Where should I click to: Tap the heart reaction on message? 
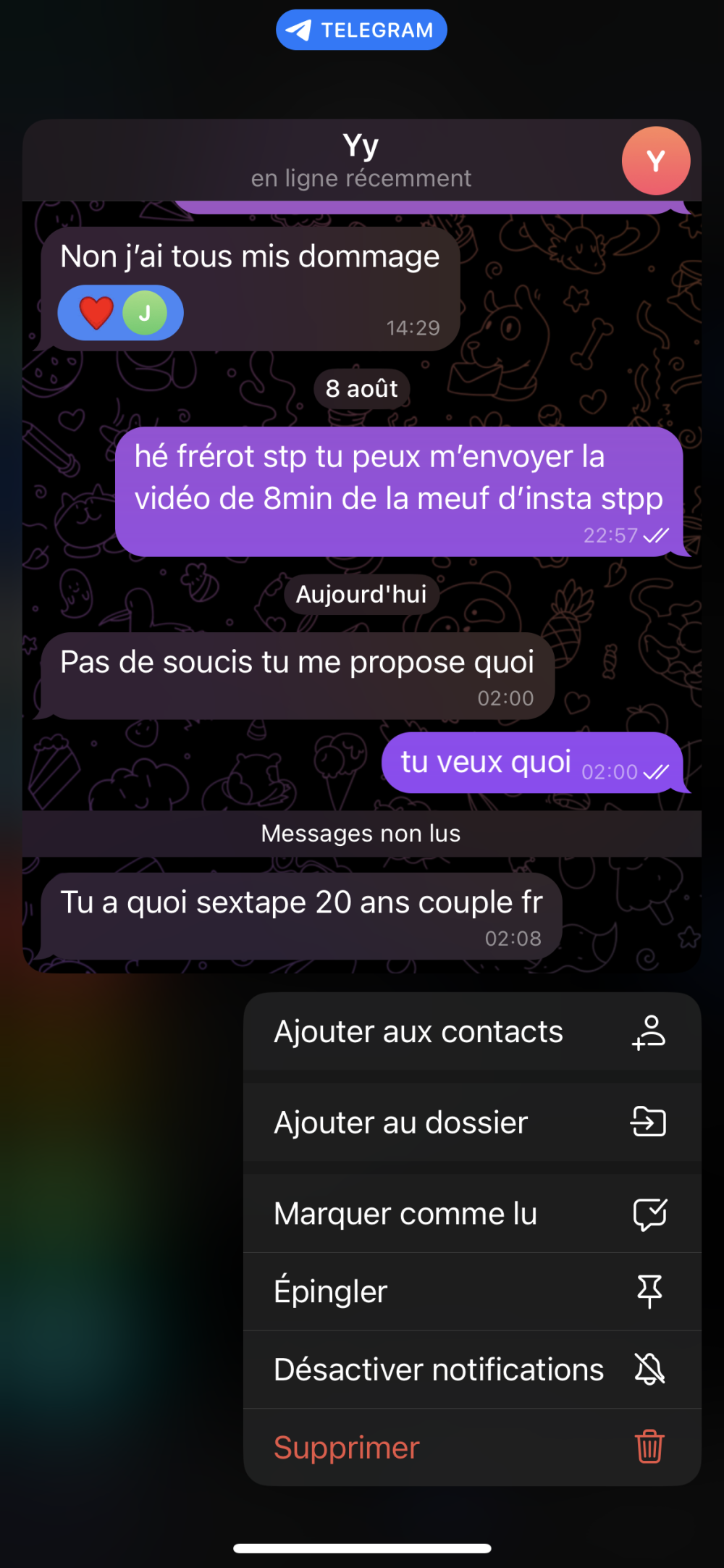coord(96,313)
